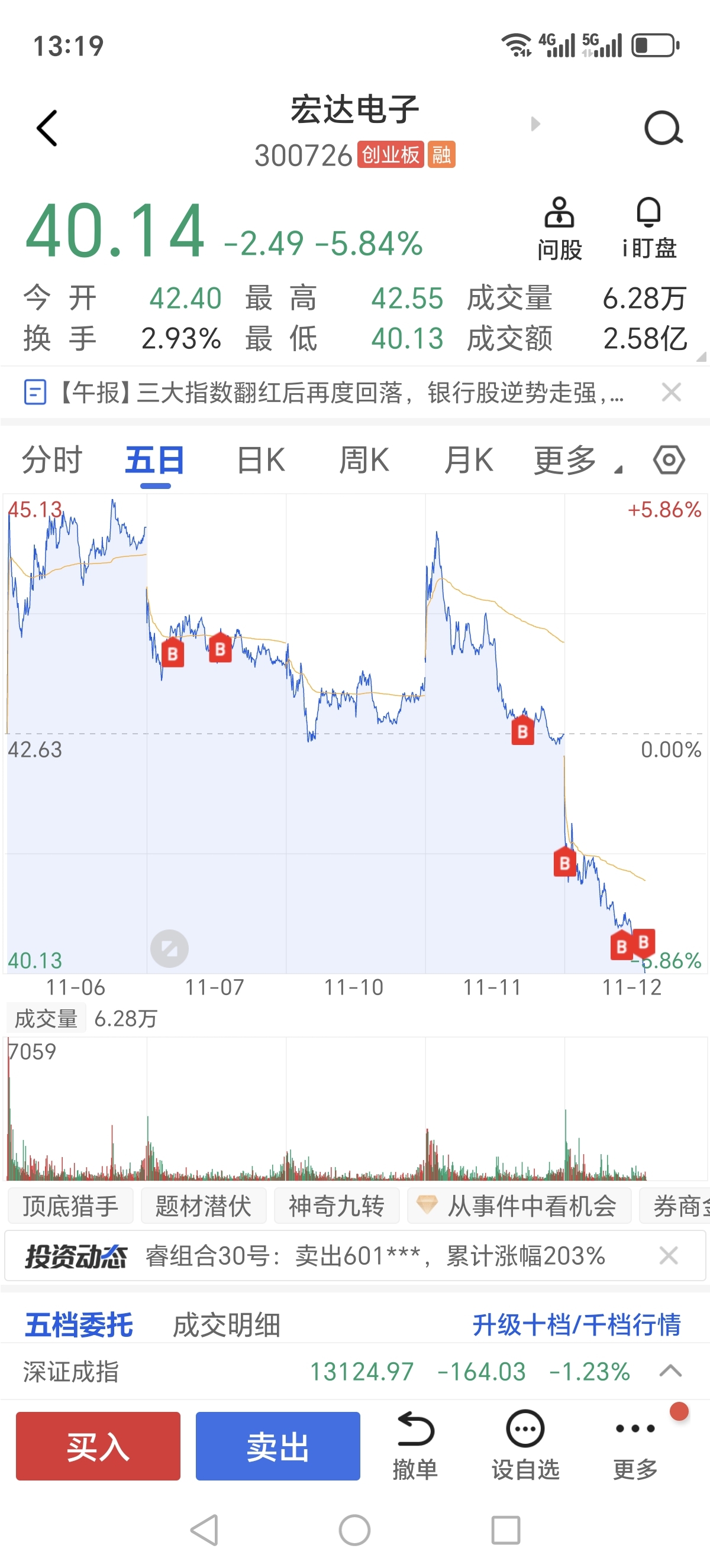Open the search magnifier icon

point(663,128)
